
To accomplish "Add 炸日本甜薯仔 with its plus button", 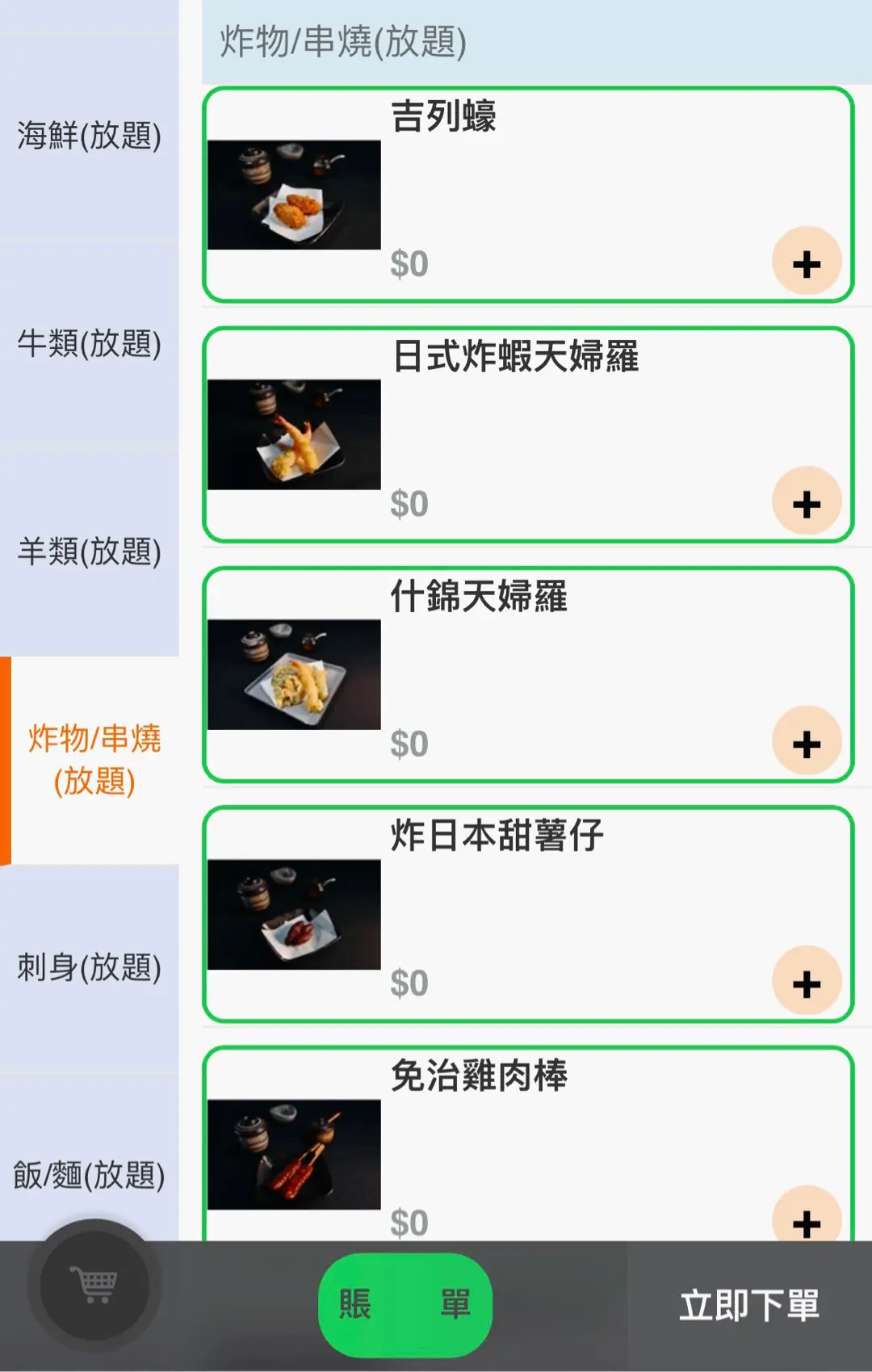I will 806,983.
